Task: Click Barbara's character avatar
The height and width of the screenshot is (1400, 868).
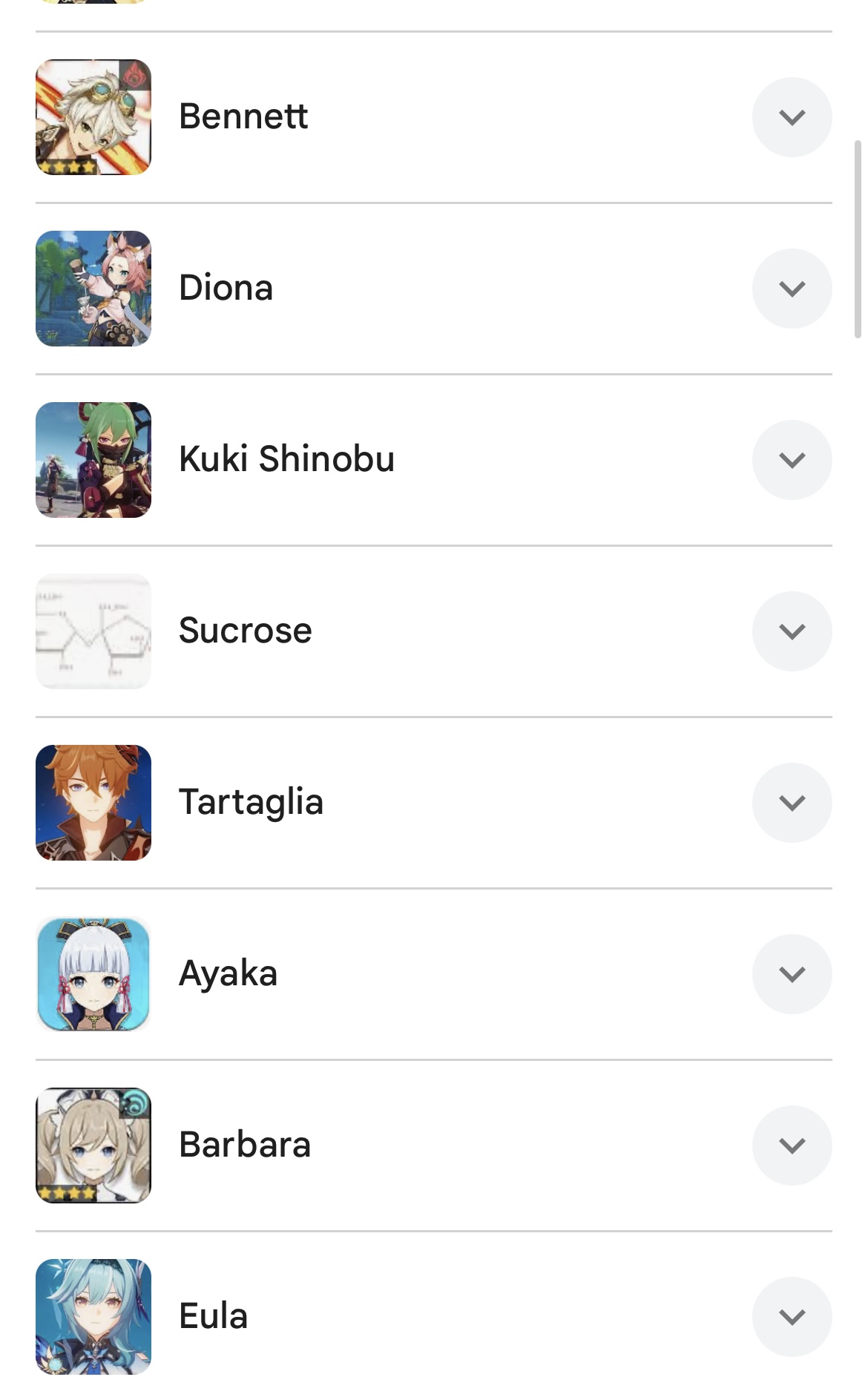Action: coord(93,1143)
